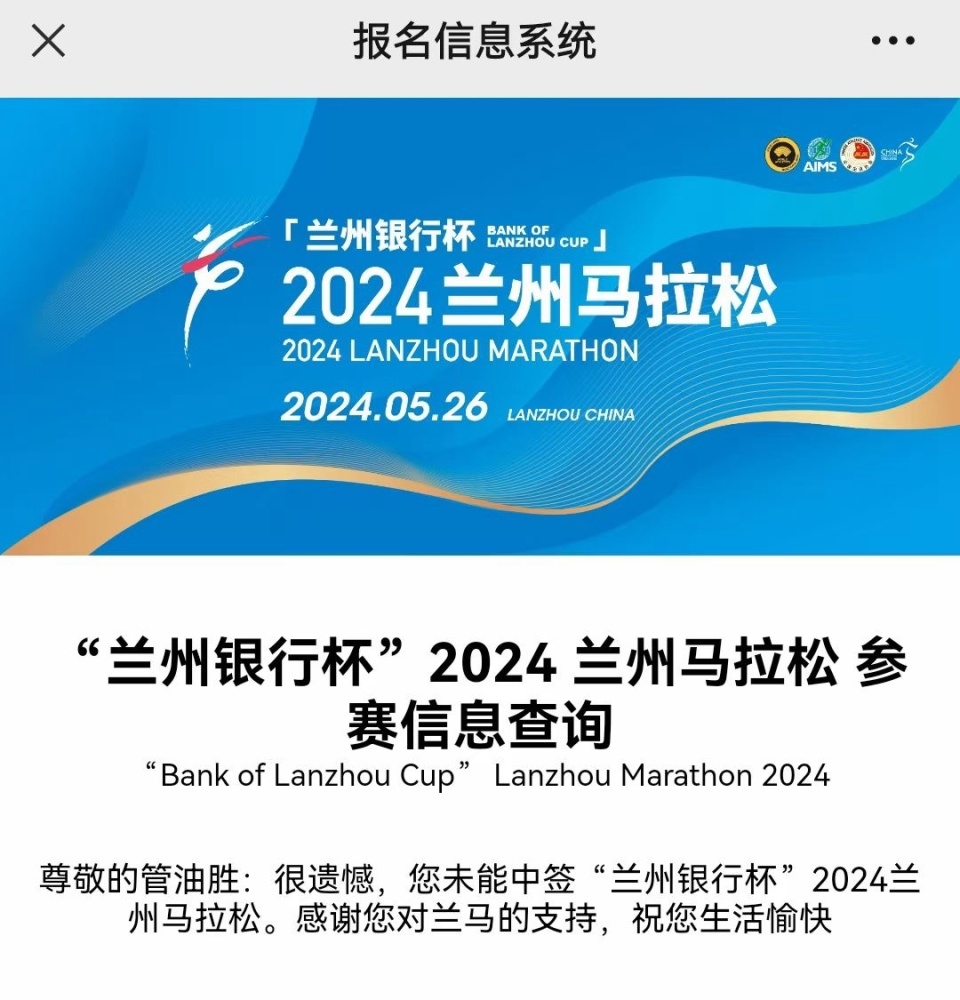This screenshot has height=1000, width=960.
Task: Click the 2024.05.26 event date text
Action: point(385,407)
